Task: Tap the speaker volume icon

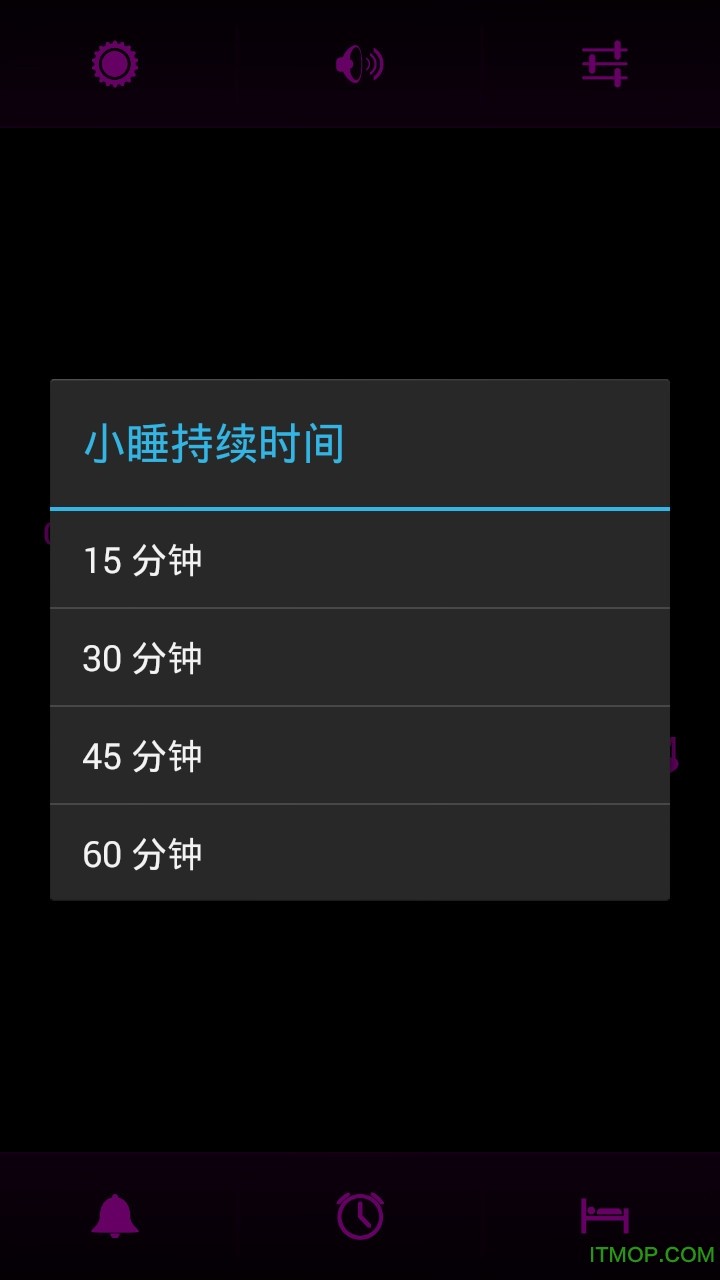Action: [360, 65]
